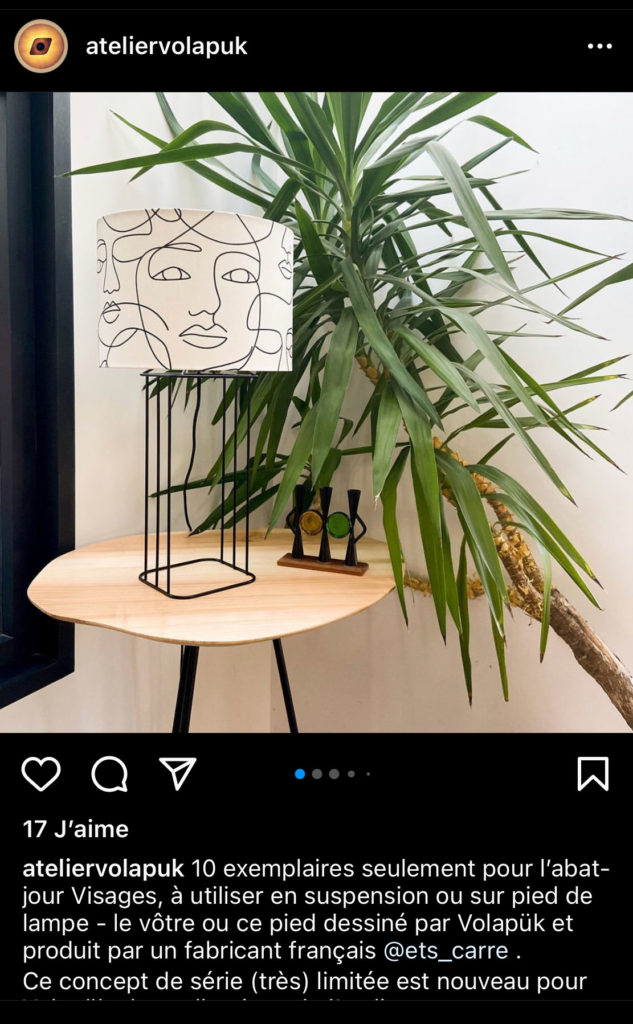Viewport: 633px width, 1024px height.
Task: Share the post with the paper plane icon
Action: [178, 773]
